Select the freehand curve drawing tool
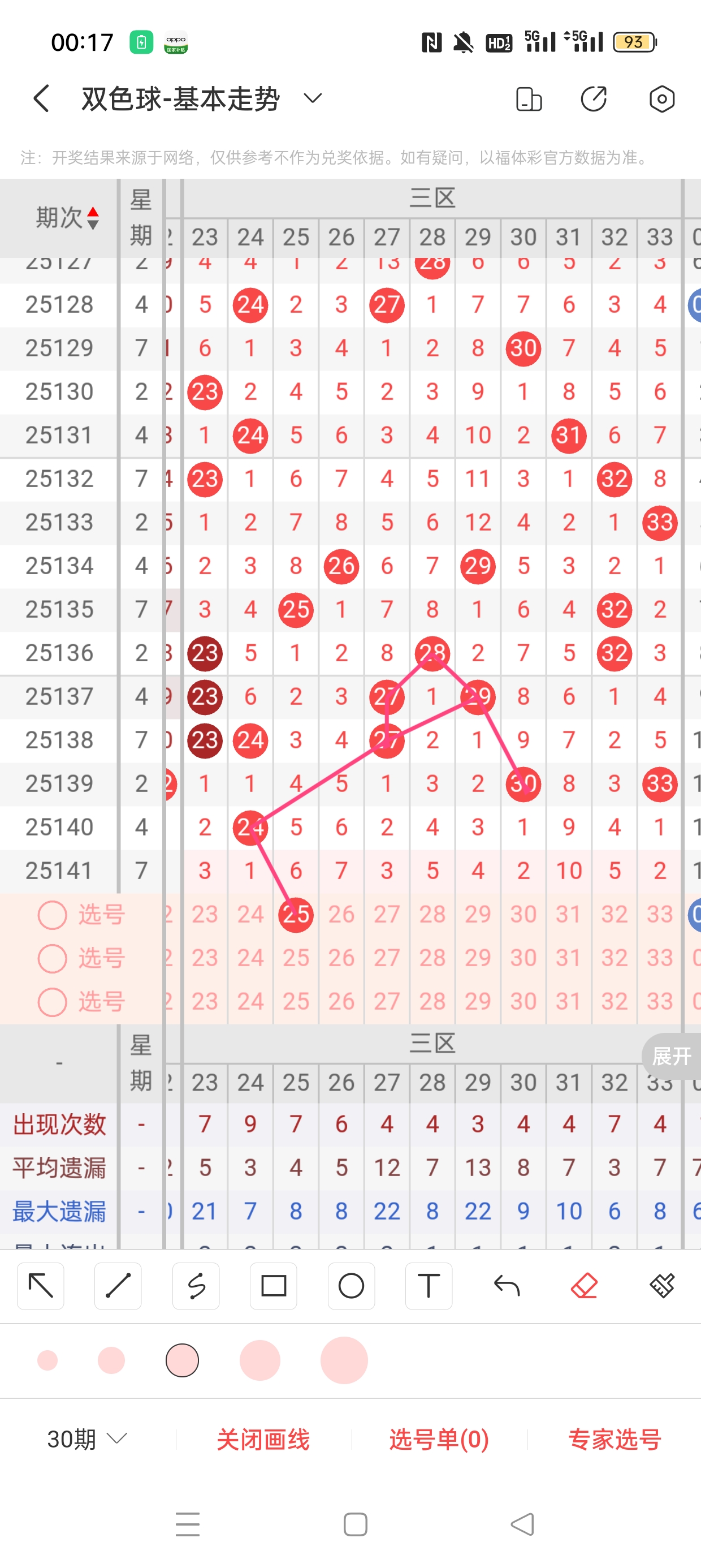This screenshot has width=701, height=1568. pos(196,1286)
